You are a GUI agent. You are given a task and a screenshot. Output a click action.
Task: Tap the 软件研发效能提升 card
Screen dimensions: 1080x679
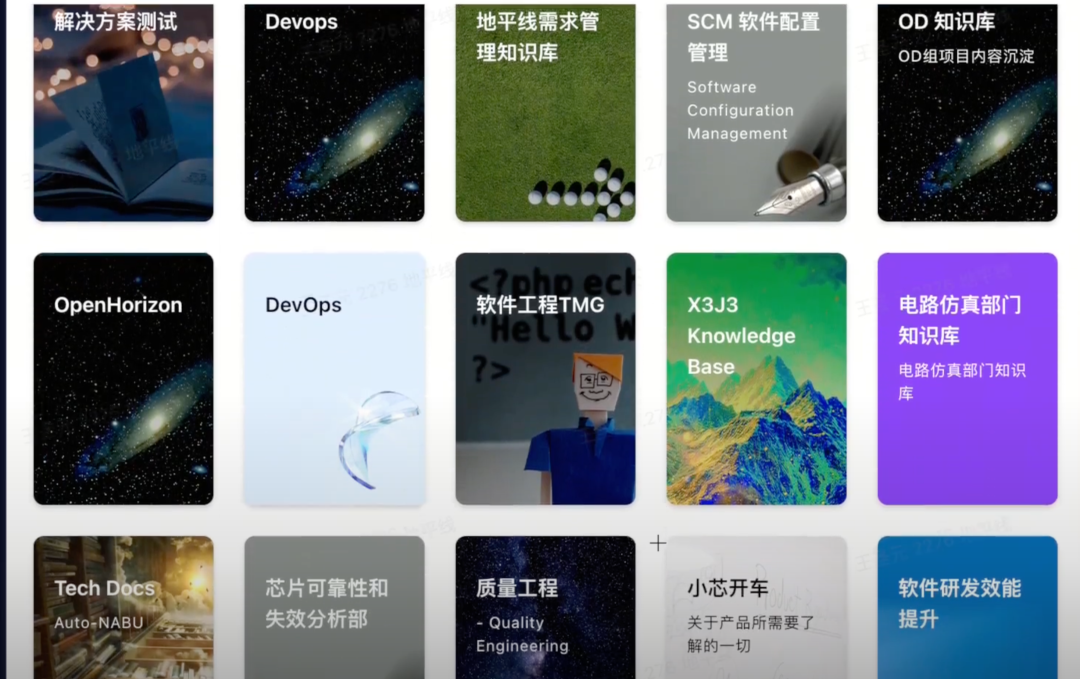tap(967, 607)
